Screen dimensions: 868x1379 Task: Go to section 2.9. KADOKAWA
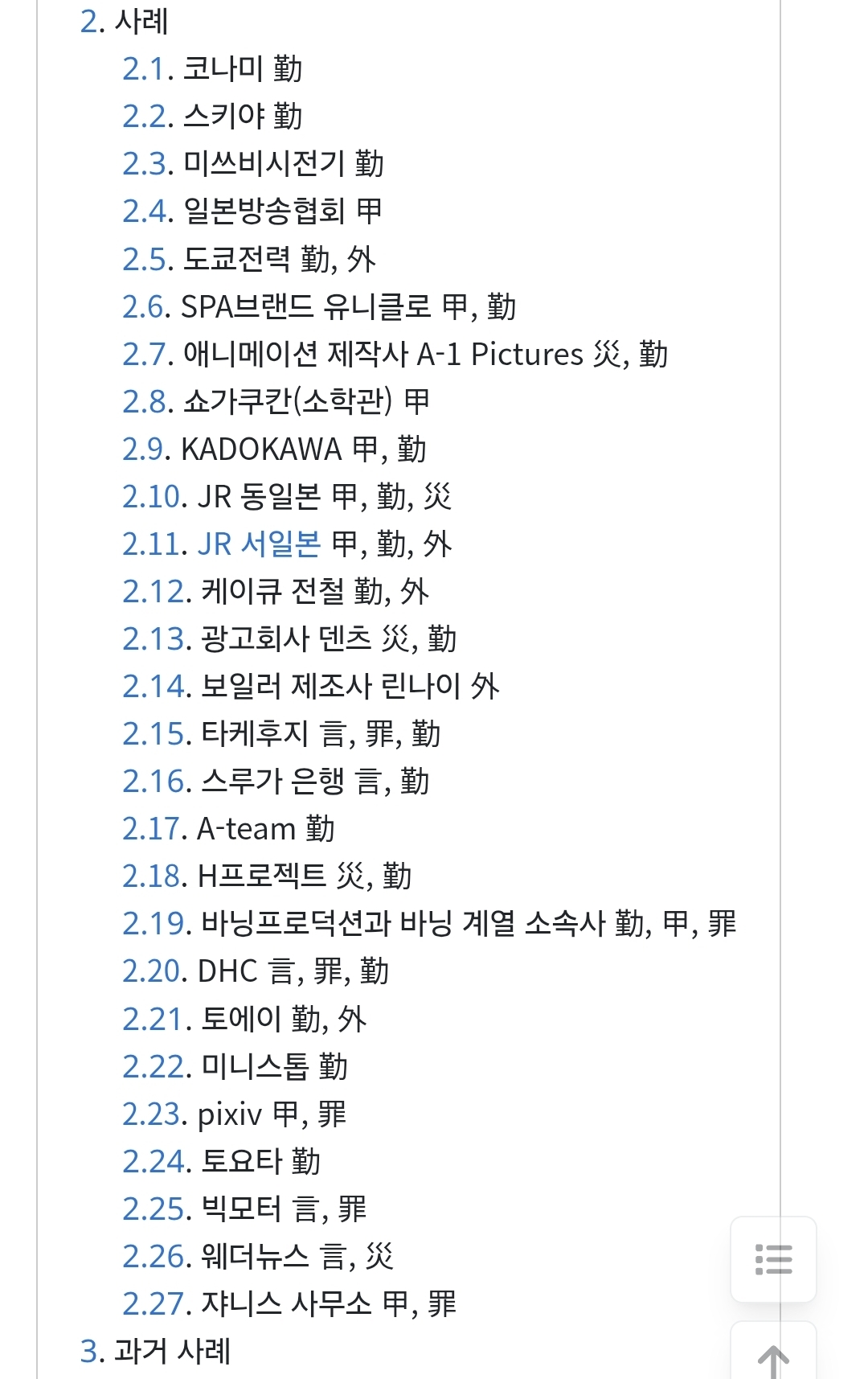click(146, 449)
